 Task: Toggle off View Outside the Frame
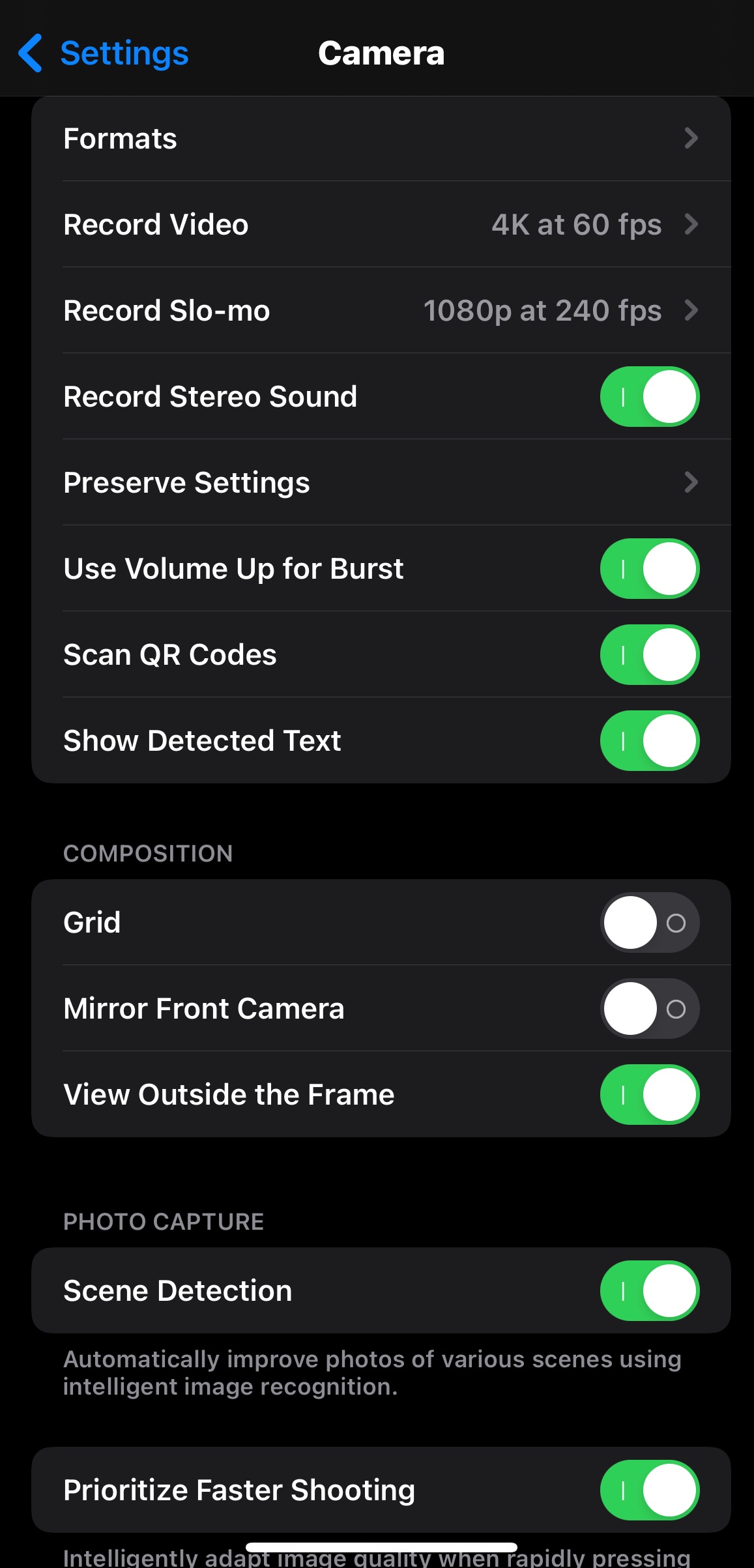[649, 1095]
